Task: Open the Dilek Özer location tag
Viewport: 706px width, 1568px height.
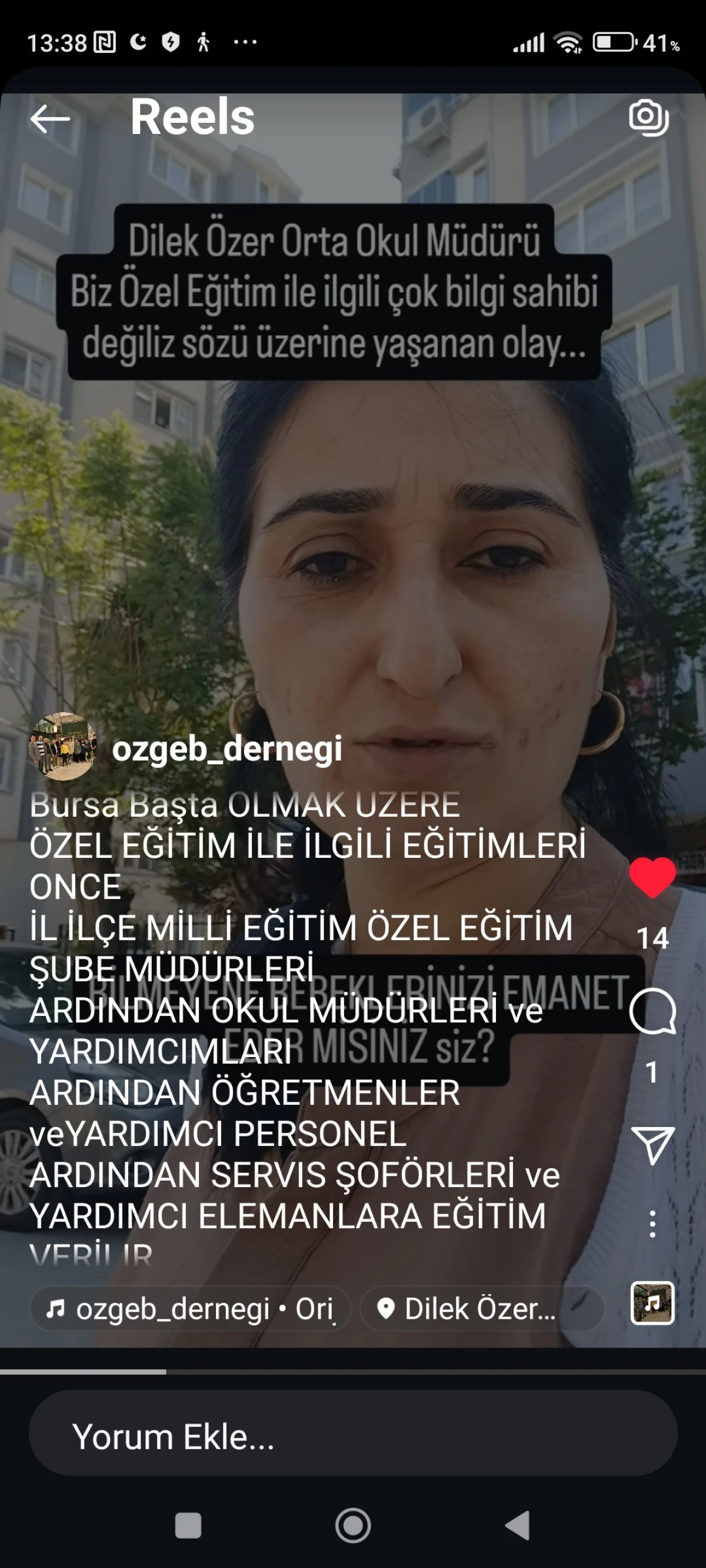Action: coord(482,1308)
